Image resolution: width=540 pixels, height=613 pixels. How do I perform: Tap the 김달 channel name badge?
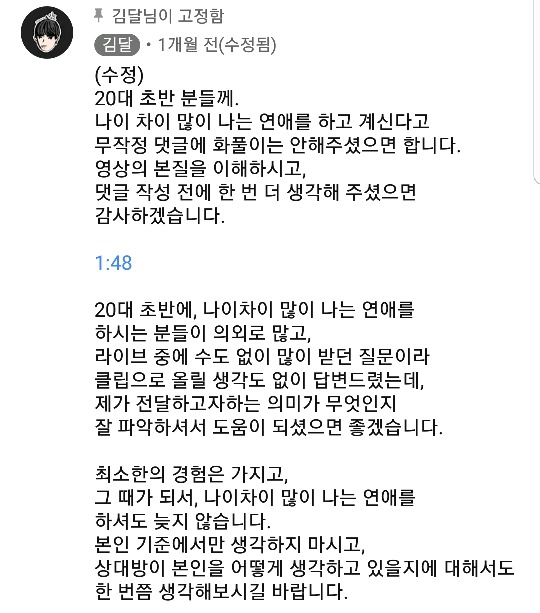click(x=117, y=45)
